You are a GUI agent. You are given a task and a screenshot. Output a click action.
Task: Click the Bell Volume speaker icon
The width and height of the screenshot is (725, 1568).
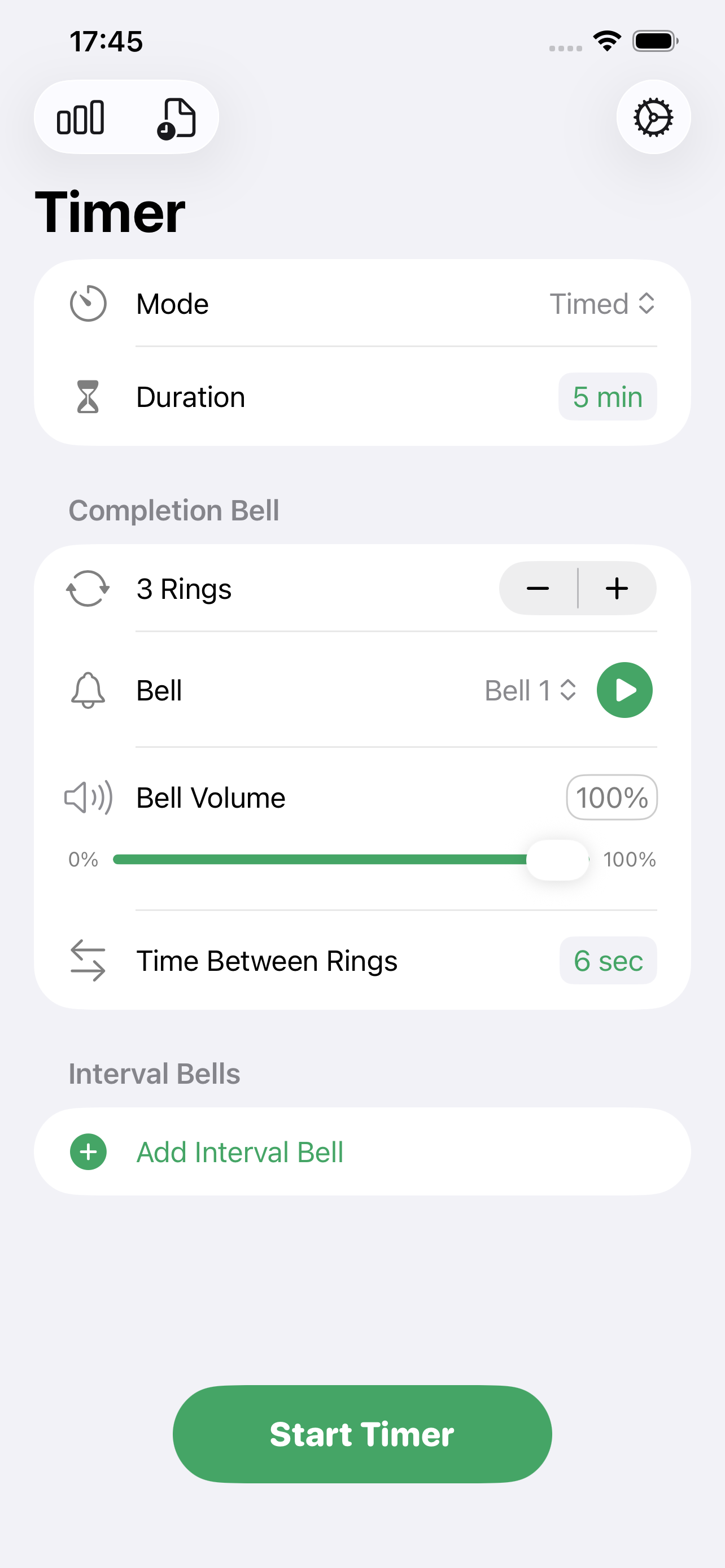(x=88, y=798)
